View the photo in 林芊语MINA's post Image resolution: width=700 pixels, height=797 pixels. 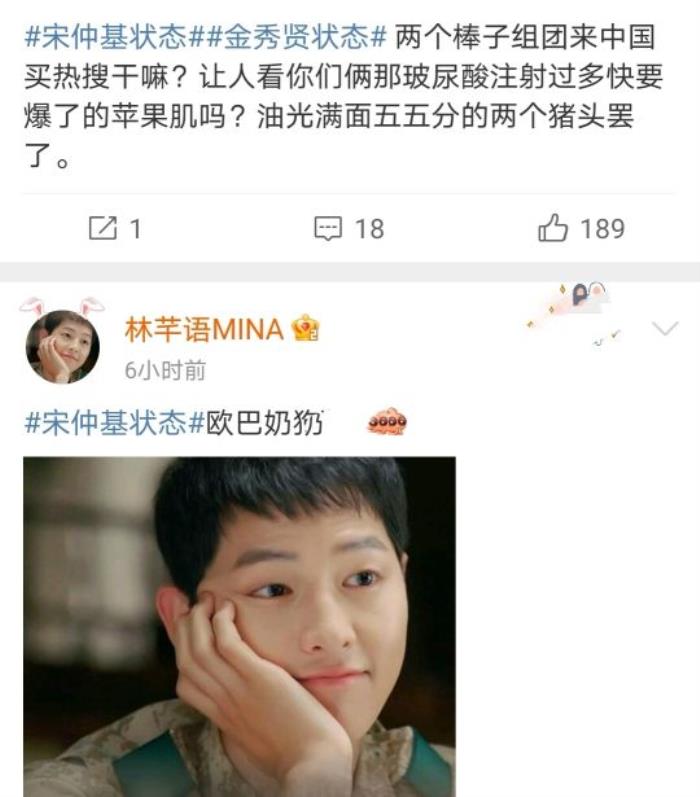[239, 625]
